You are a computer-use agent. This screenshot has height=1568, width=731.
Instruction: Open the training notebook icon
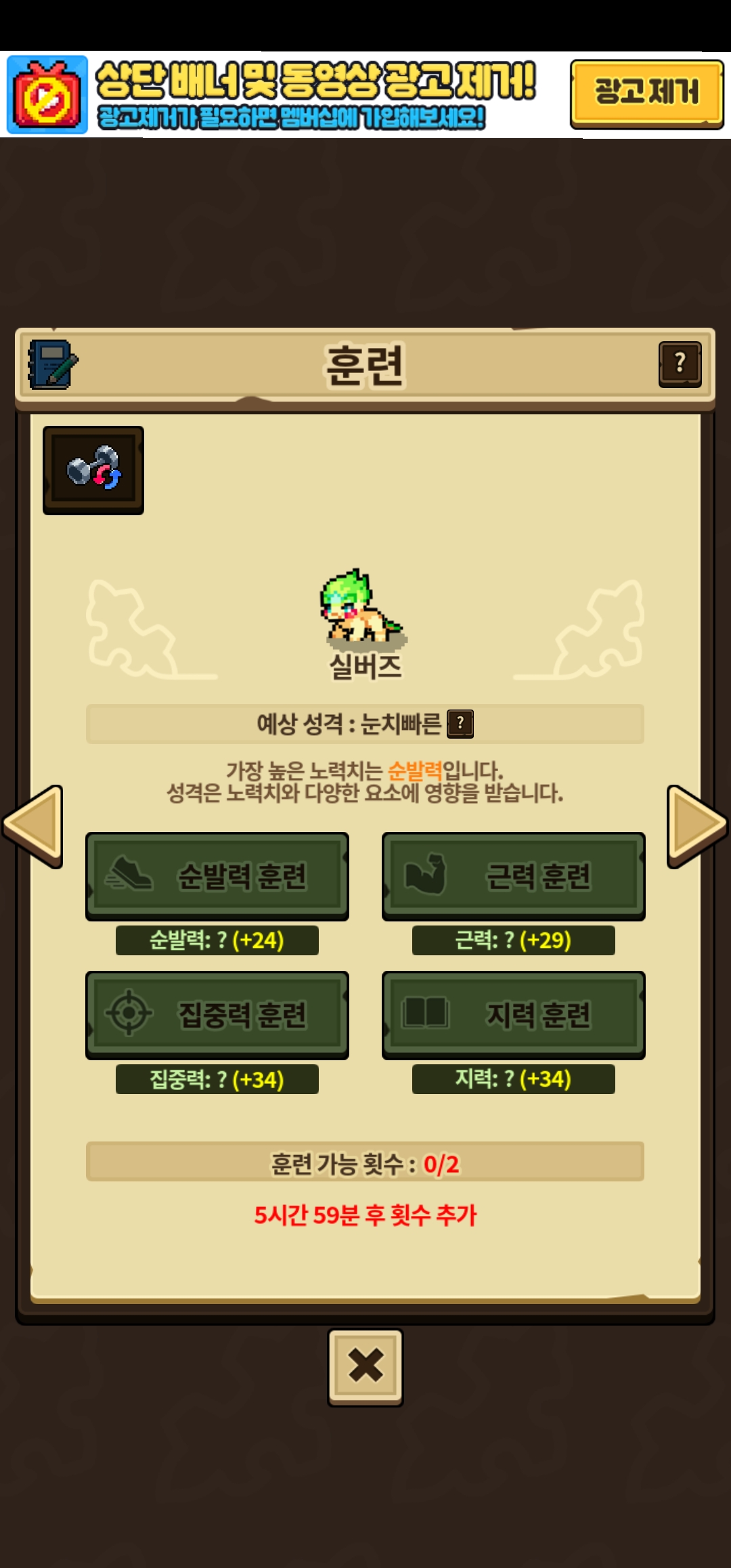pyautogui.click(x=52, y=365)
